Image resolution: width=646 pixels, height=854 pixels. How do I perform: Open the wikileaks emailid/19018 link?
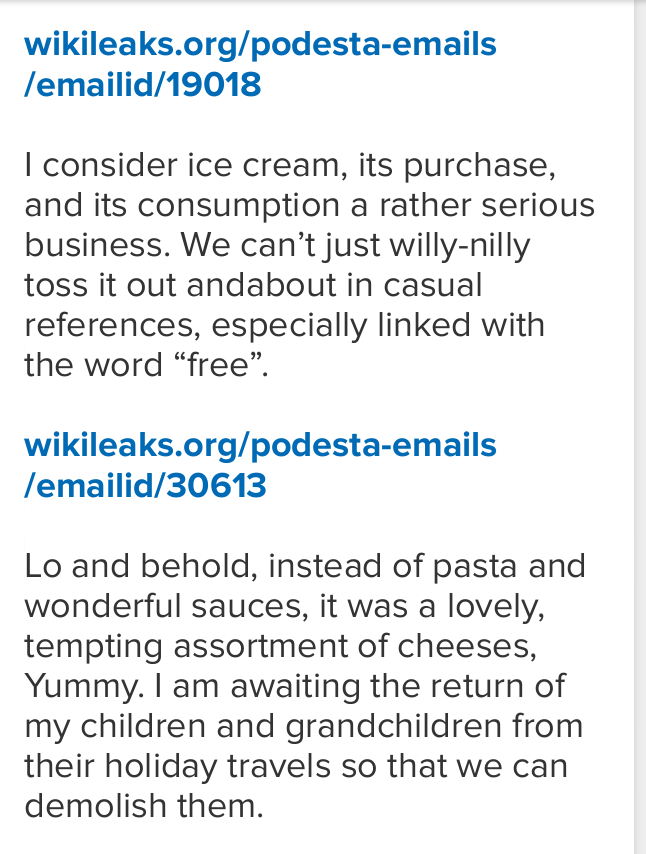pyautogui.click(x=259, y=65)
